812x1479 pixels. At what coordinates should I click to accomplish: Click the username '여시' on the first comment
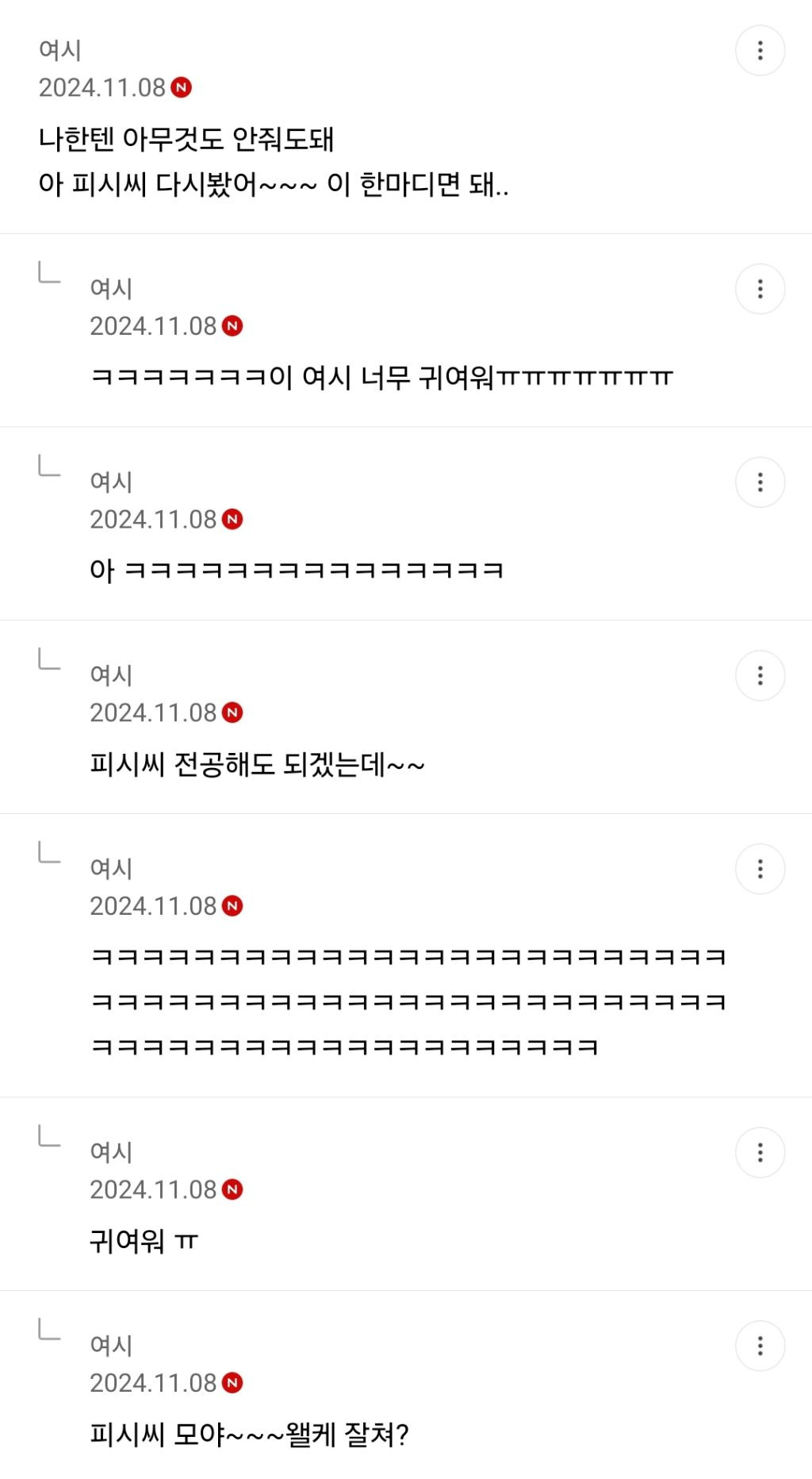(x=59, y=49)
